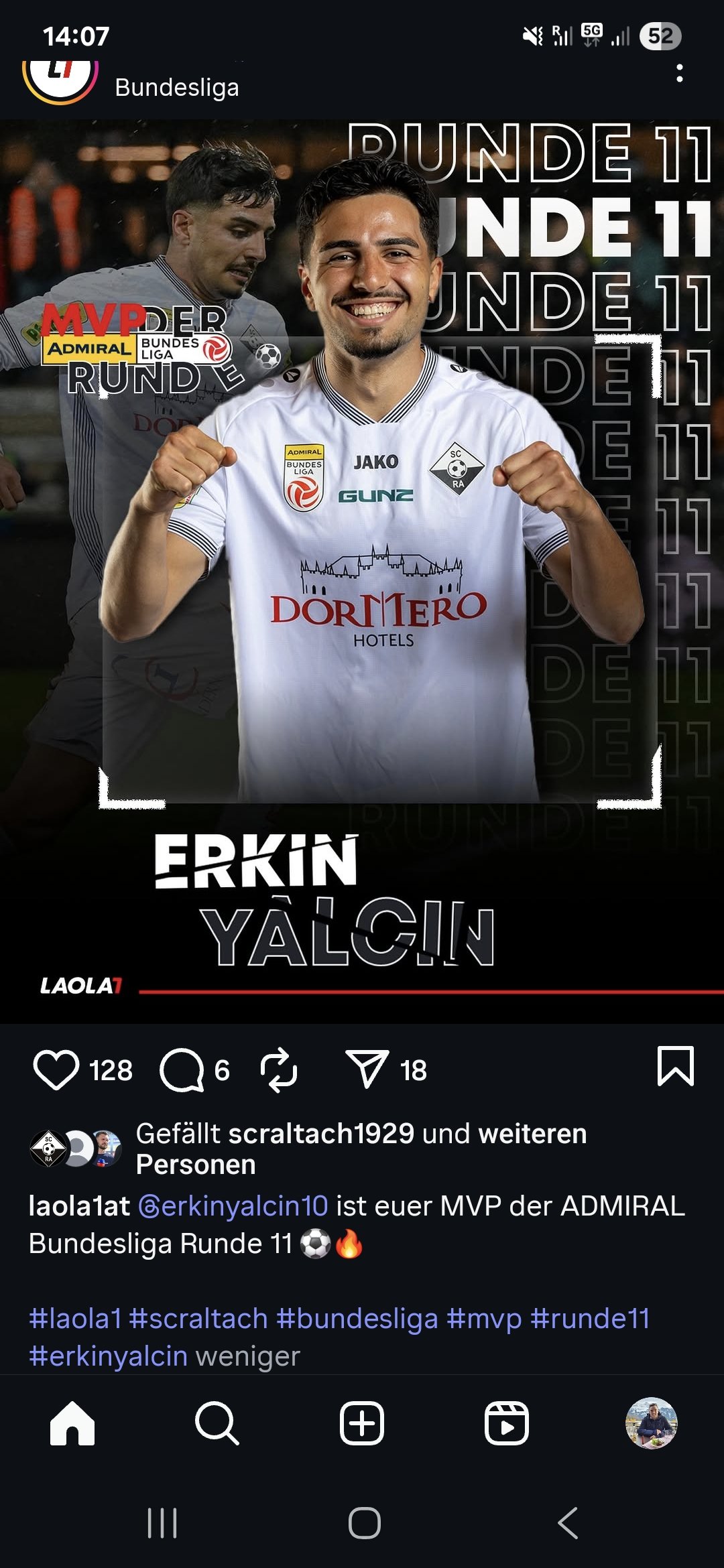This screenshot has height=1568, width=724.
Task: Open the #scraltach hashtag
Action: pos(198,1318)
